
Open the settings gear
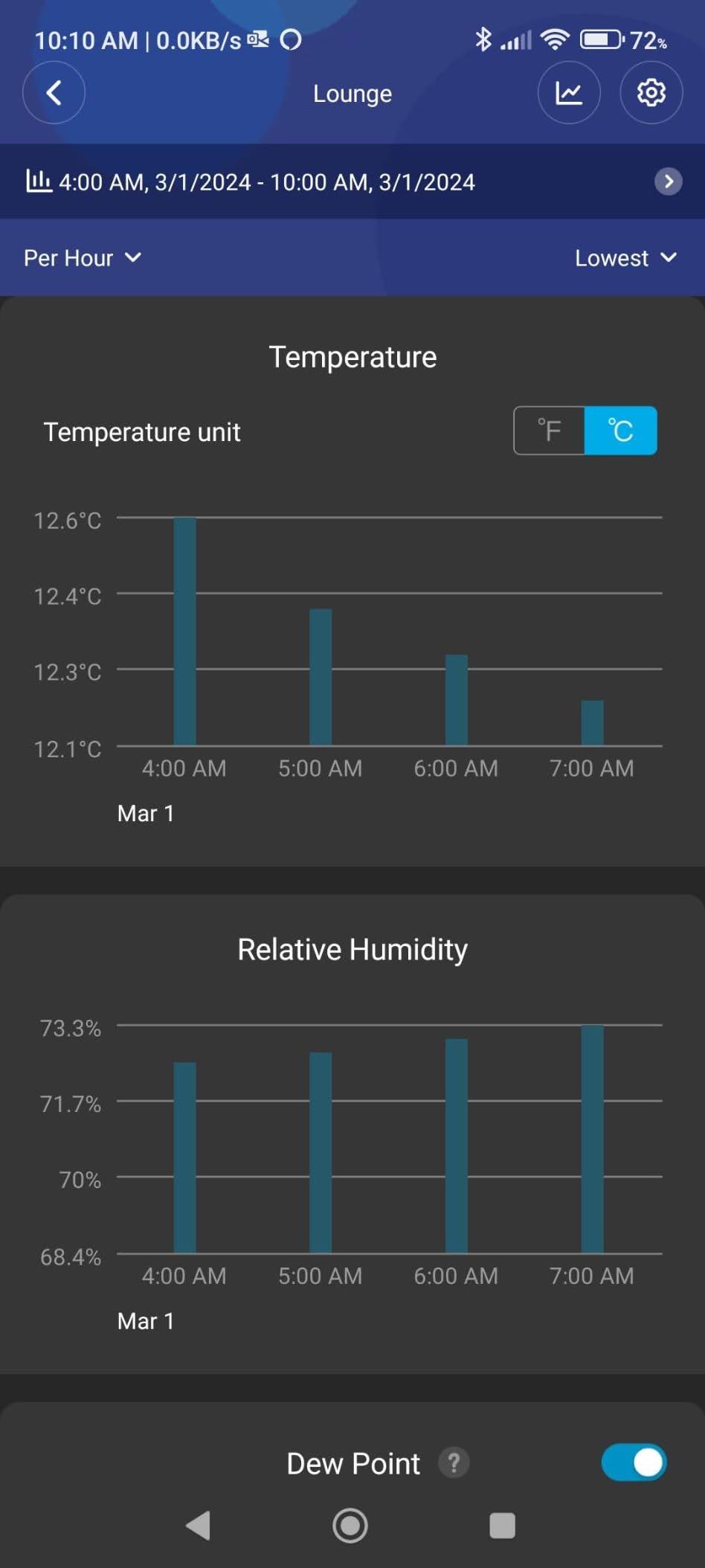pyautogui.click(x=651, y=93)
